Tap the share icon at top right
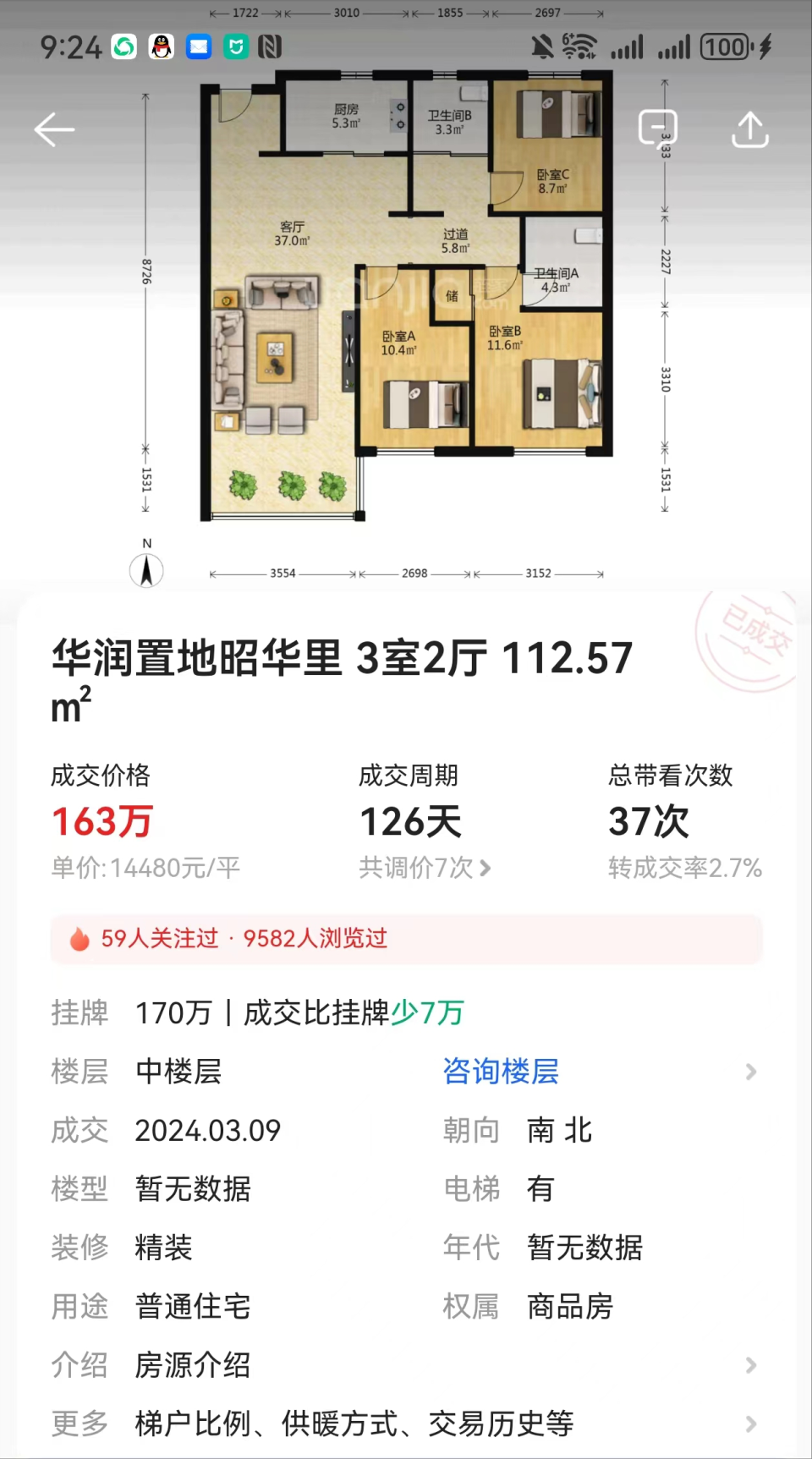812x1459 pixels. pyautogui.click(x=749, y=129)
